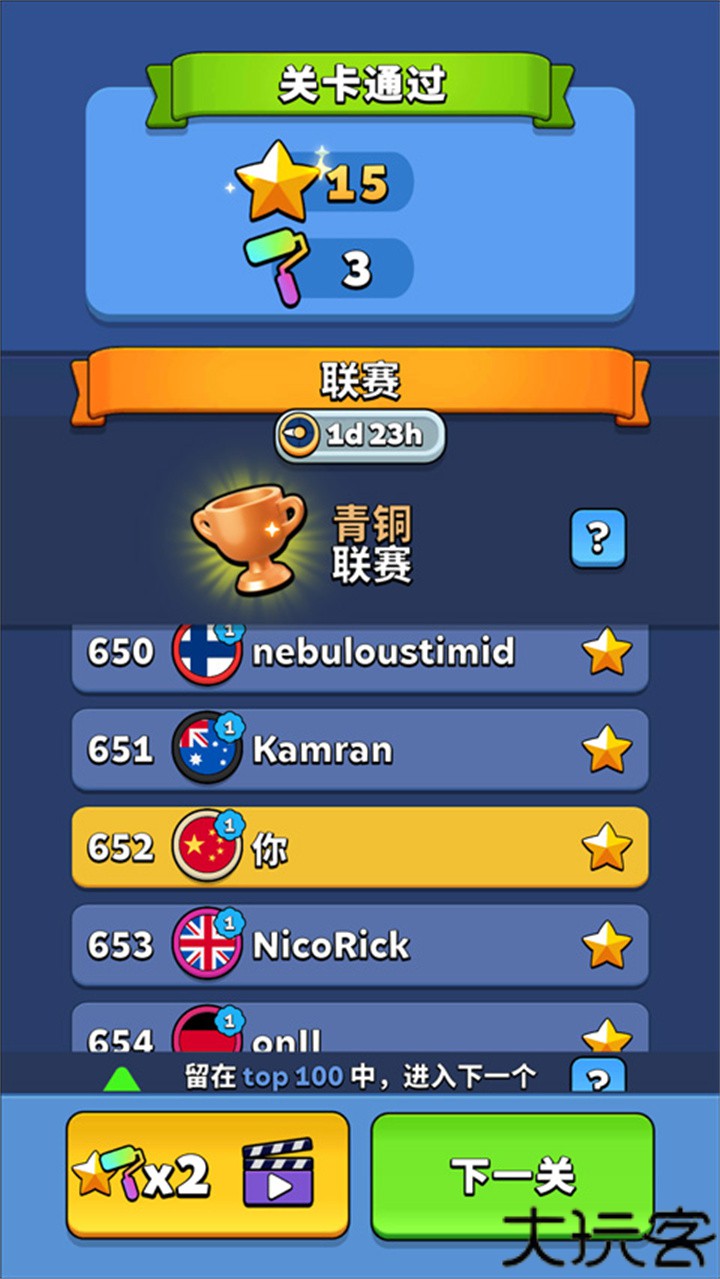The width and height of the screenshot is (720, 1279).
Task: Select your own rank 652 row
Action: [x=360, y=848]
